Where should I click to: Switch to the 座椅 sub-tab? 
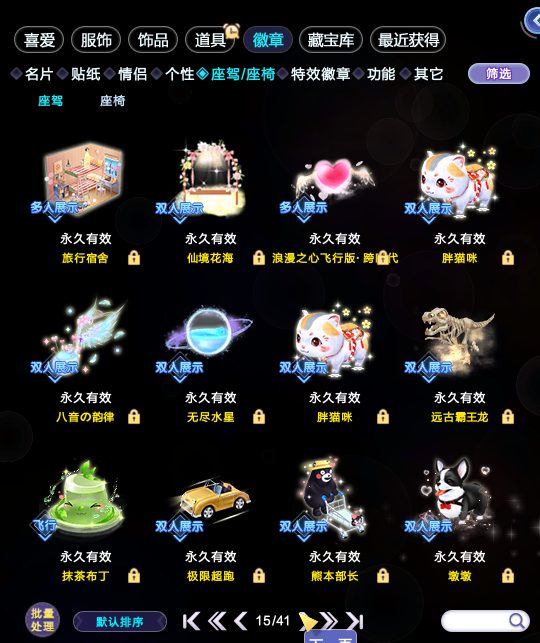point(112,101)
